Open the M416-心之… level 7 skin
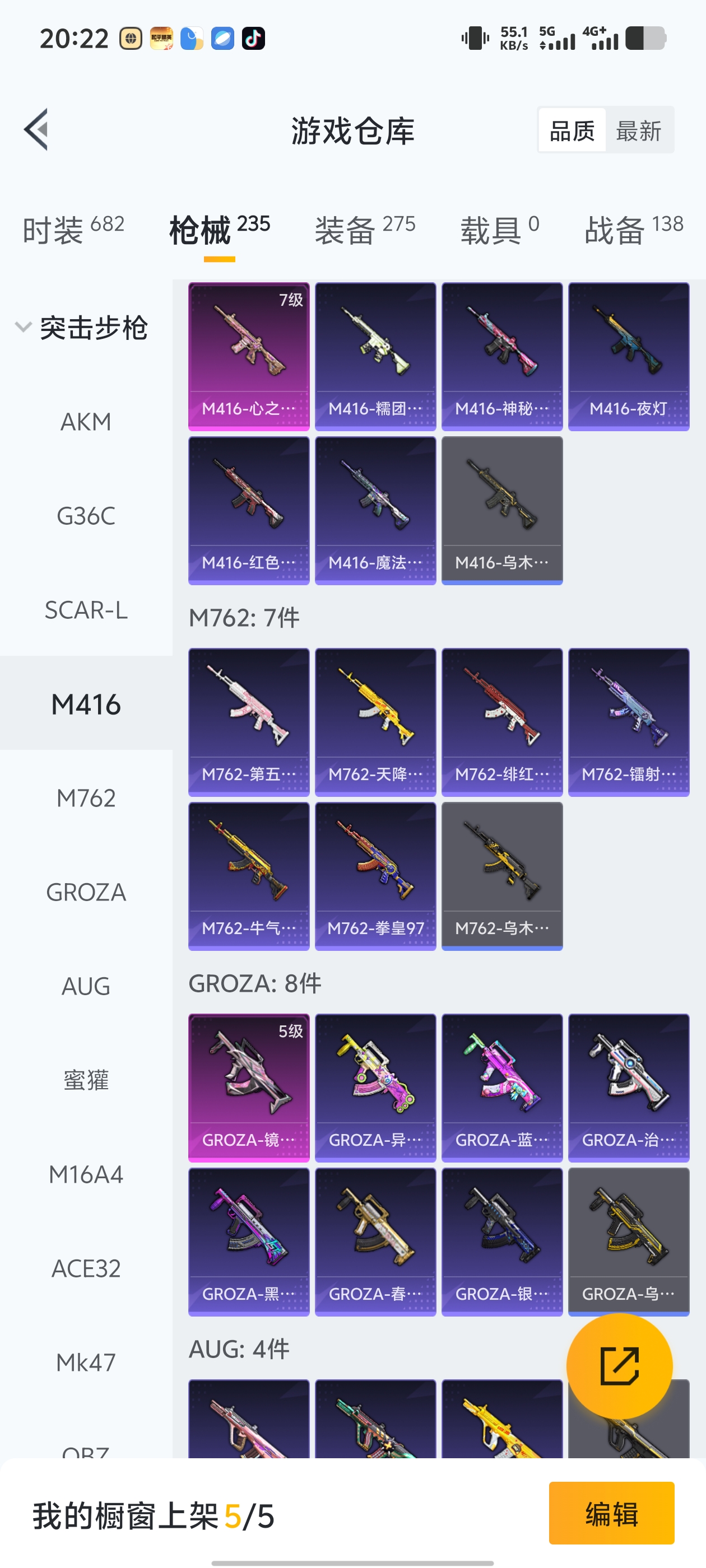The image size is (706, 1568). [249, 356]
